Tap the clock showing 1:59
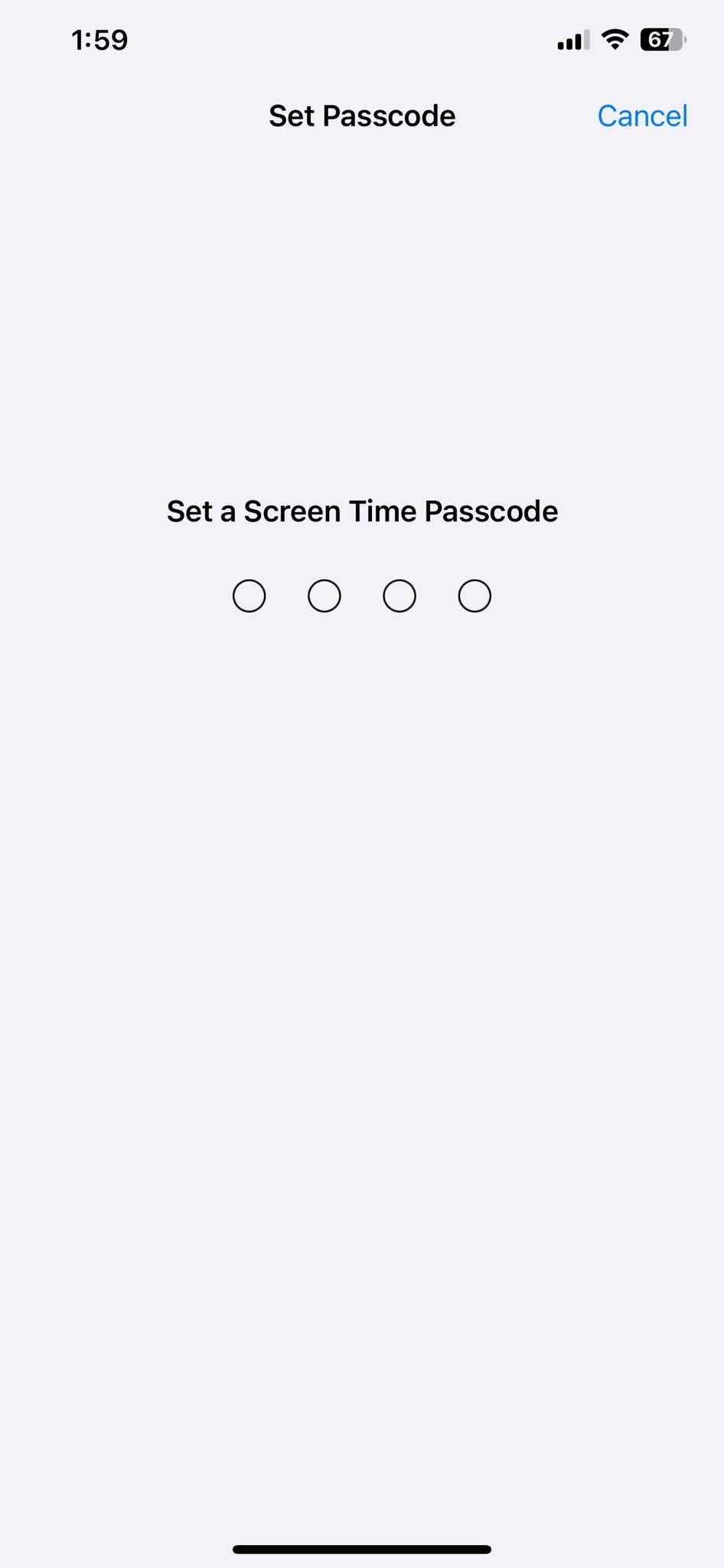Viewport: 724px width, 1568px height. (x=99, y=40)
